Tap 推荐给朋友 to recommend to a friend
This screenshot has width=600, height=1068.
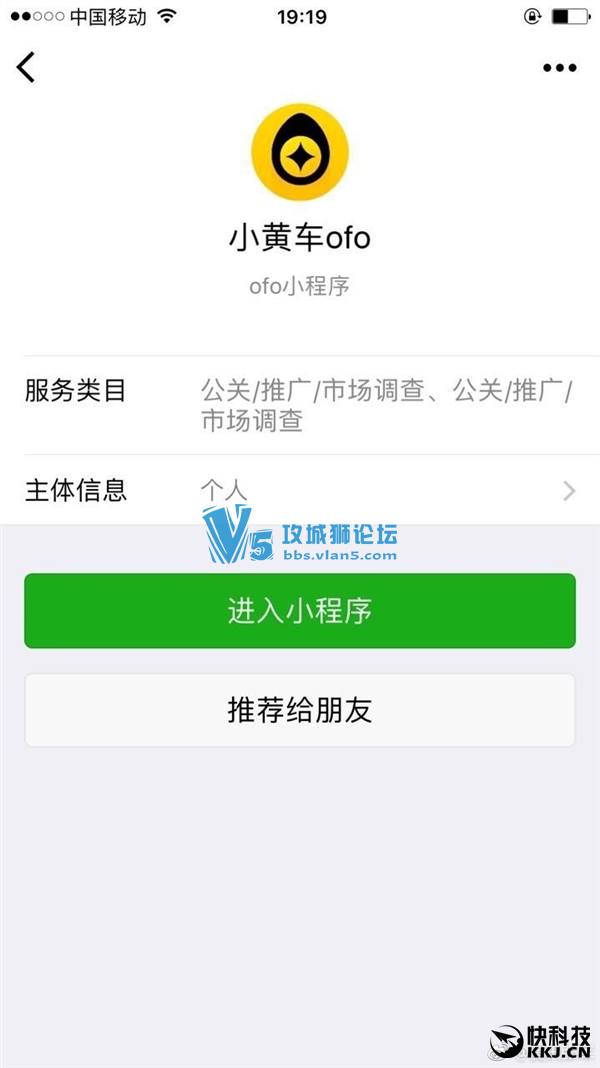(300, 710)
